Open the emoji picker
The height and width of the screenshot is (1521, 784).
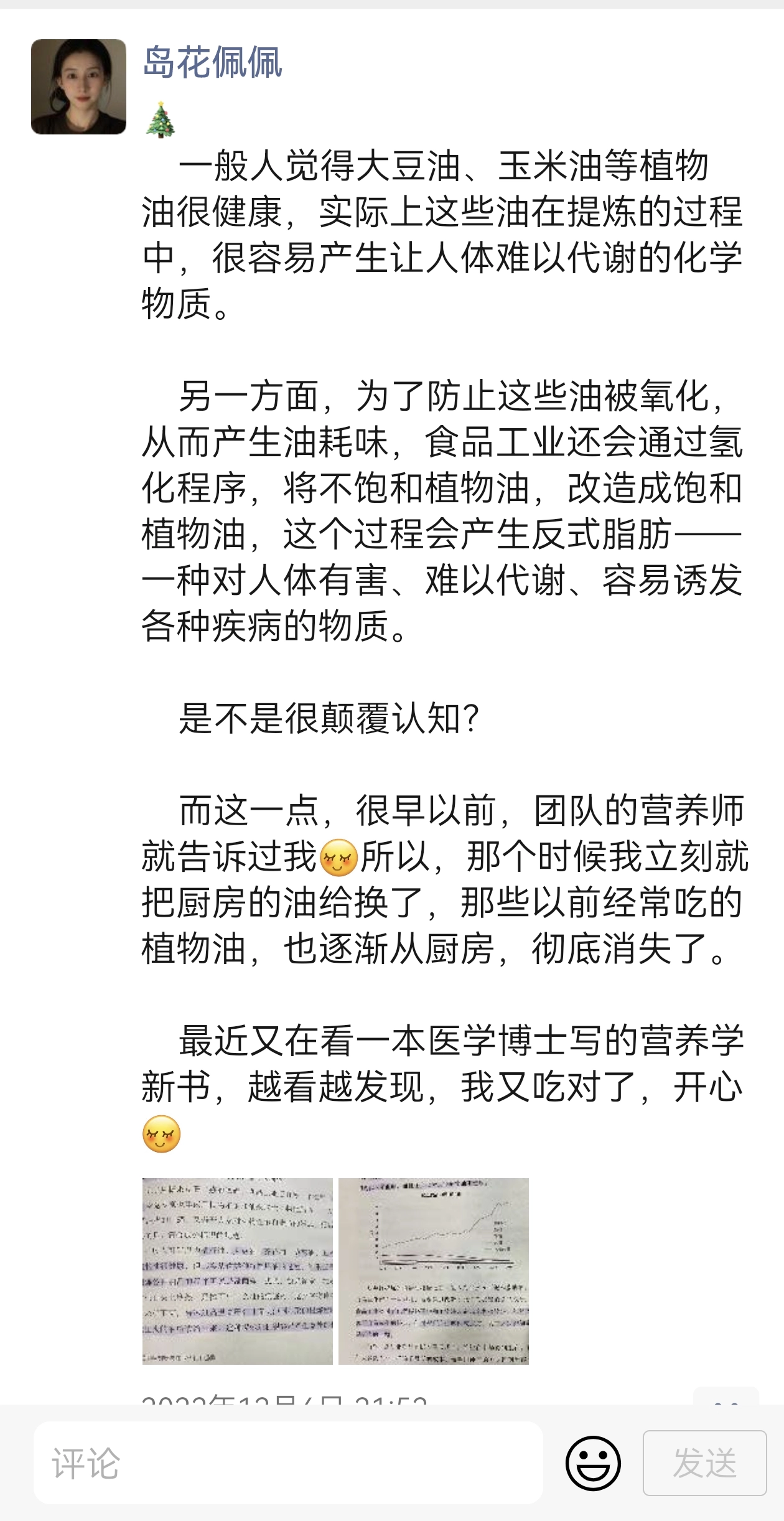(x=592, y=1462)
